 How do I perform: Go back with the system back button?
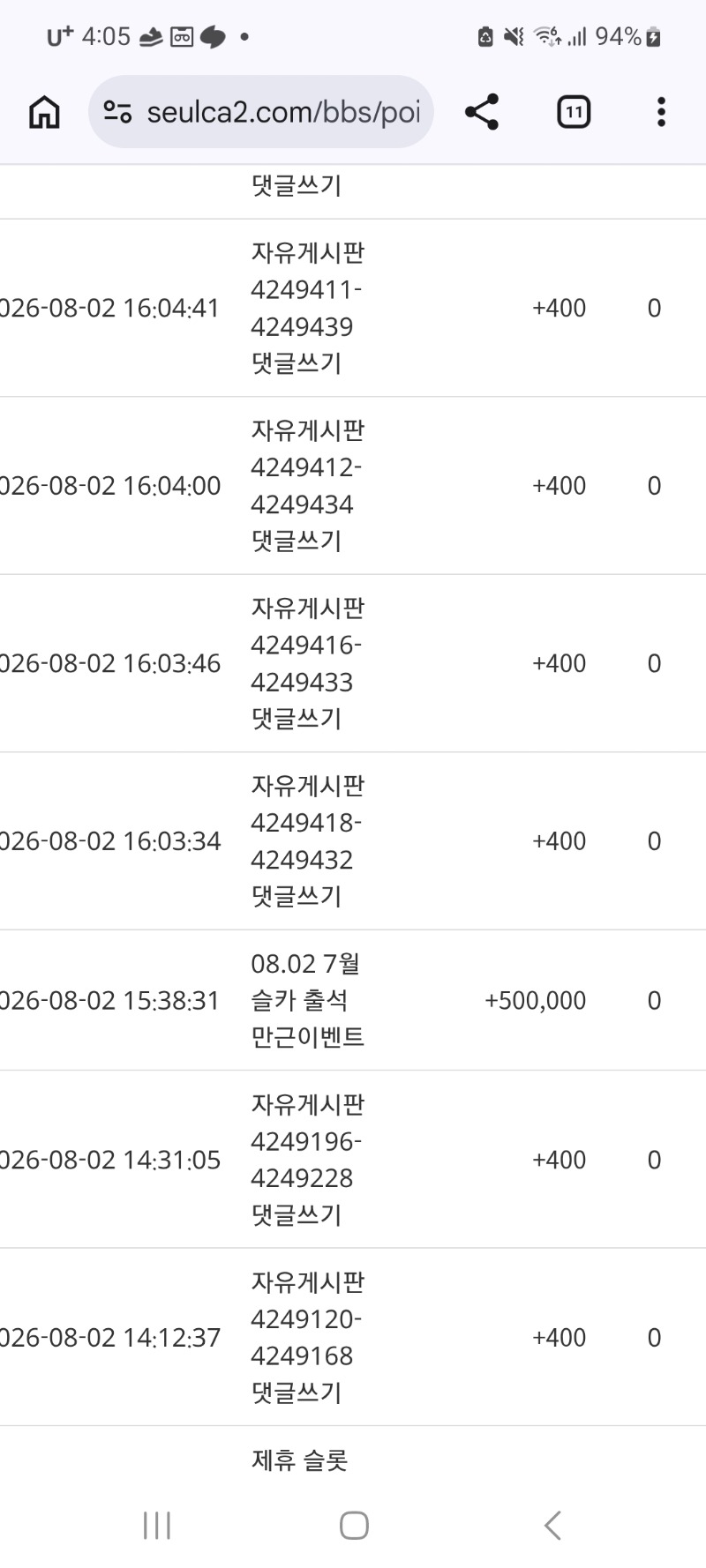point(552,1525)
